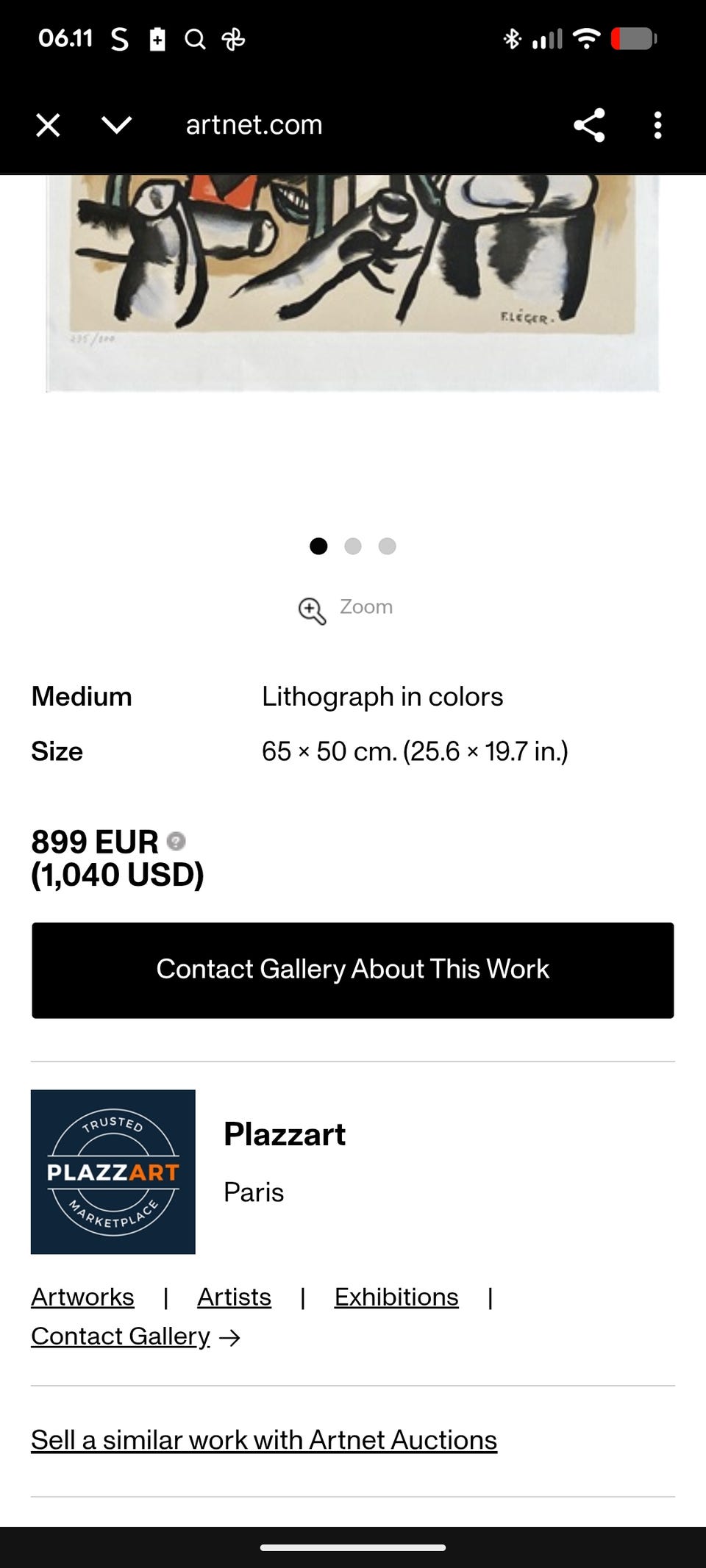Browse the gallery's Exhibitions link

(x=396, y=1297)
